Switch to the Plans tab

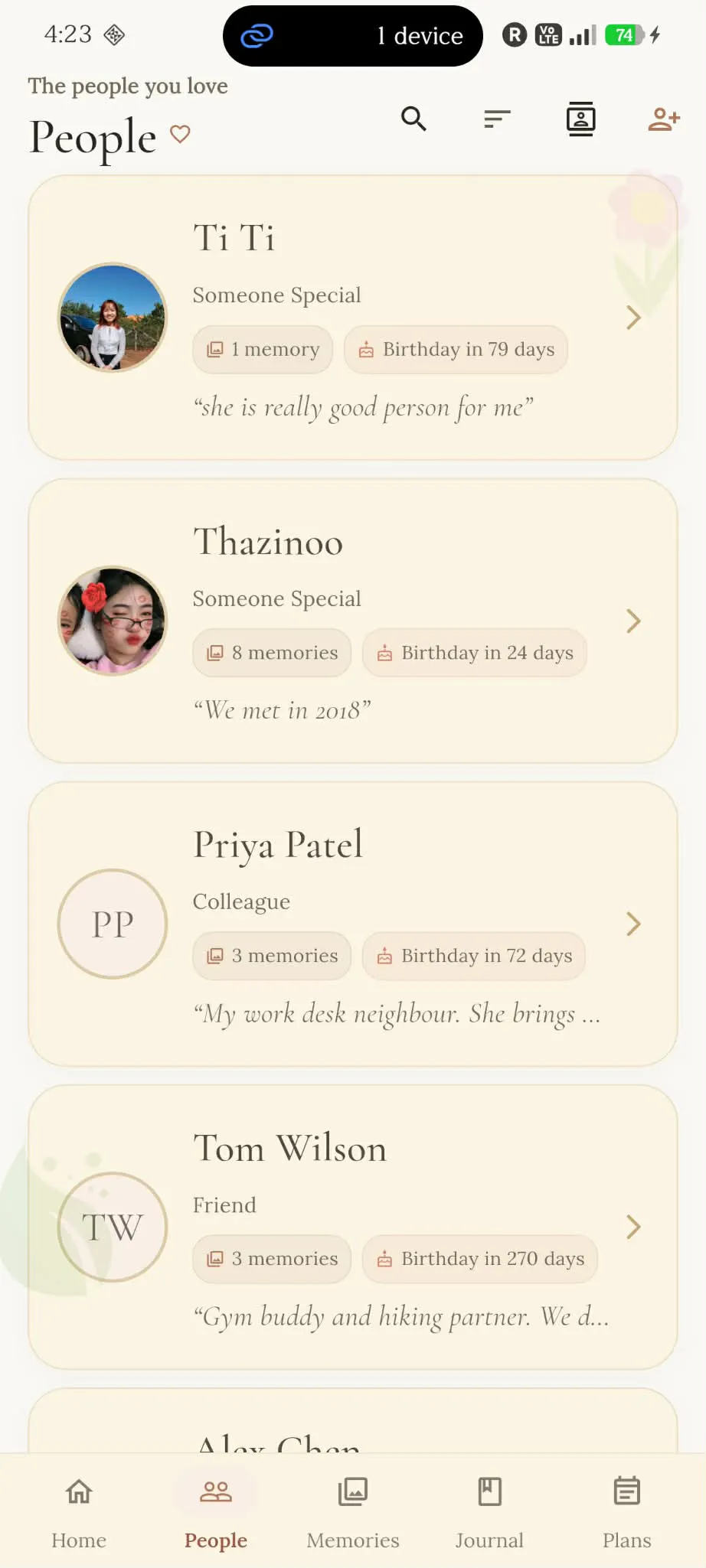[627, 1511]
